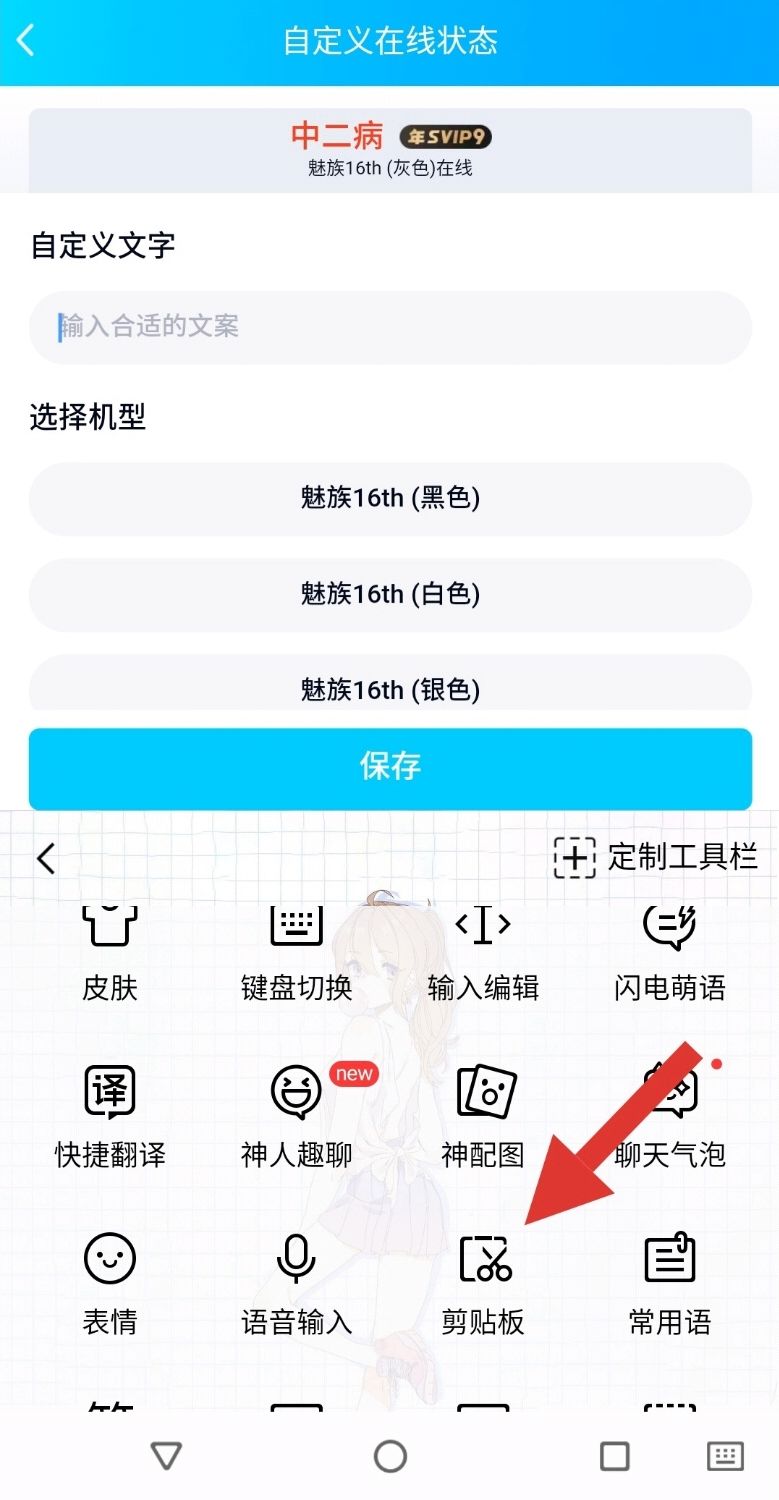Viewport: 779px width, 1500px height.
Task: Tap the top-left back arrow
Action: tap(25, 40)
